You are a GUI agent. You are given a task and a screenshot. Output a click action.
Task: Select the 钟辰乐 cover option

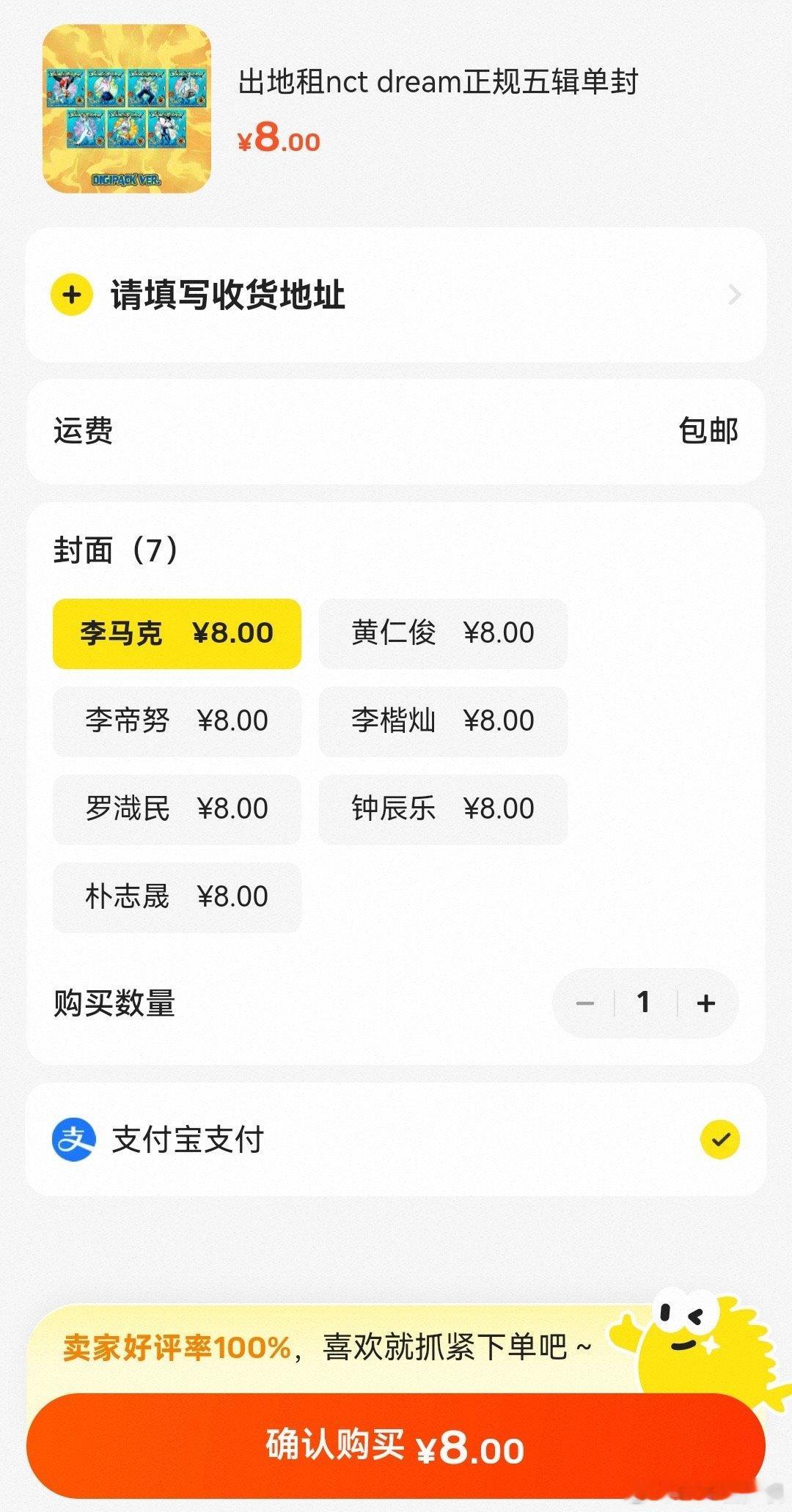coord(443,809)
